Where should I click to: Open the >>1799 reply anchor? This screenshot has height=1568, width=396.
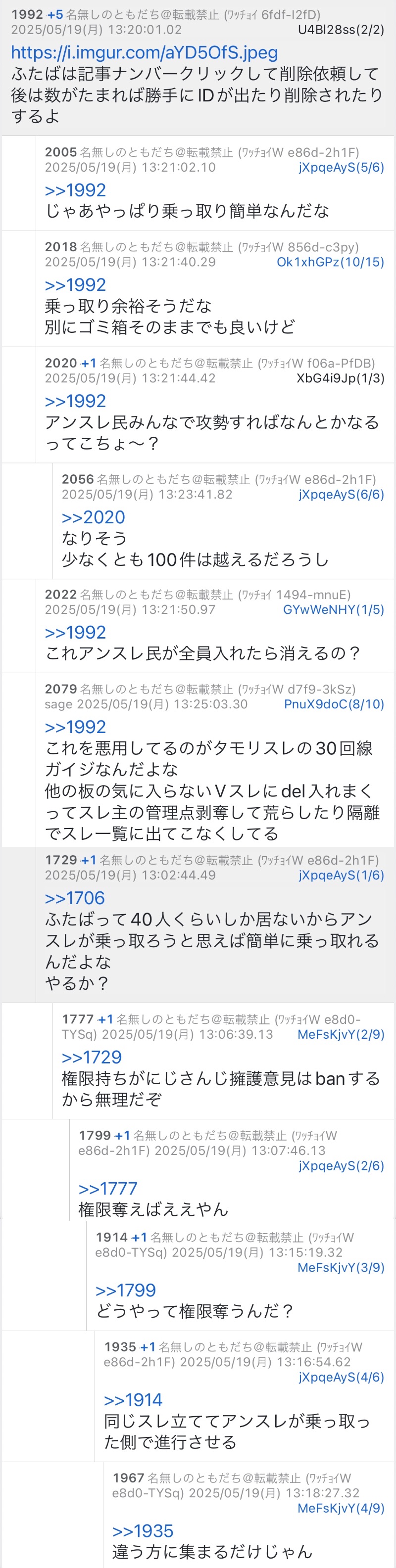126,1290
